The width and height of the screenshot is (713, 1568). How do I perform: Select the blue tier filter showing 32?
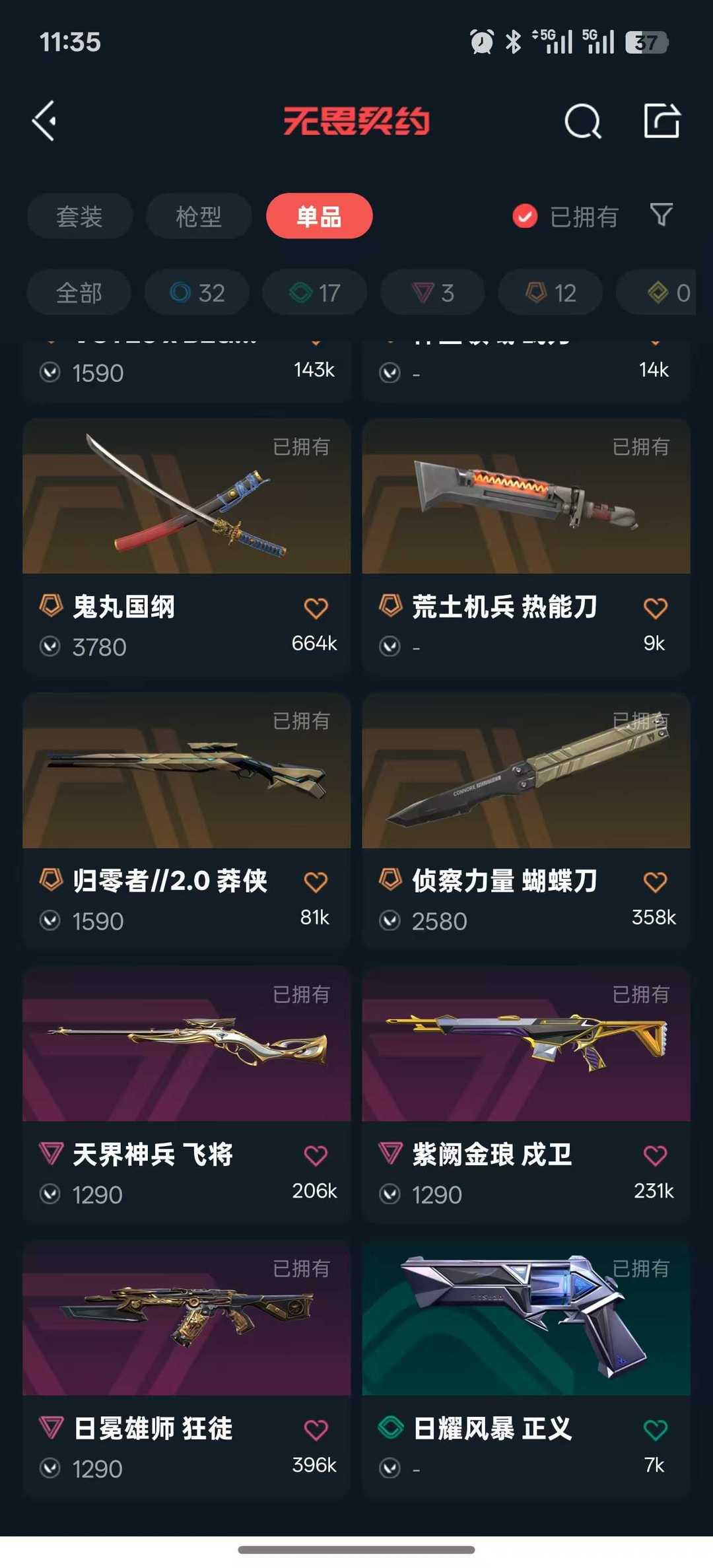click(196, 292)
